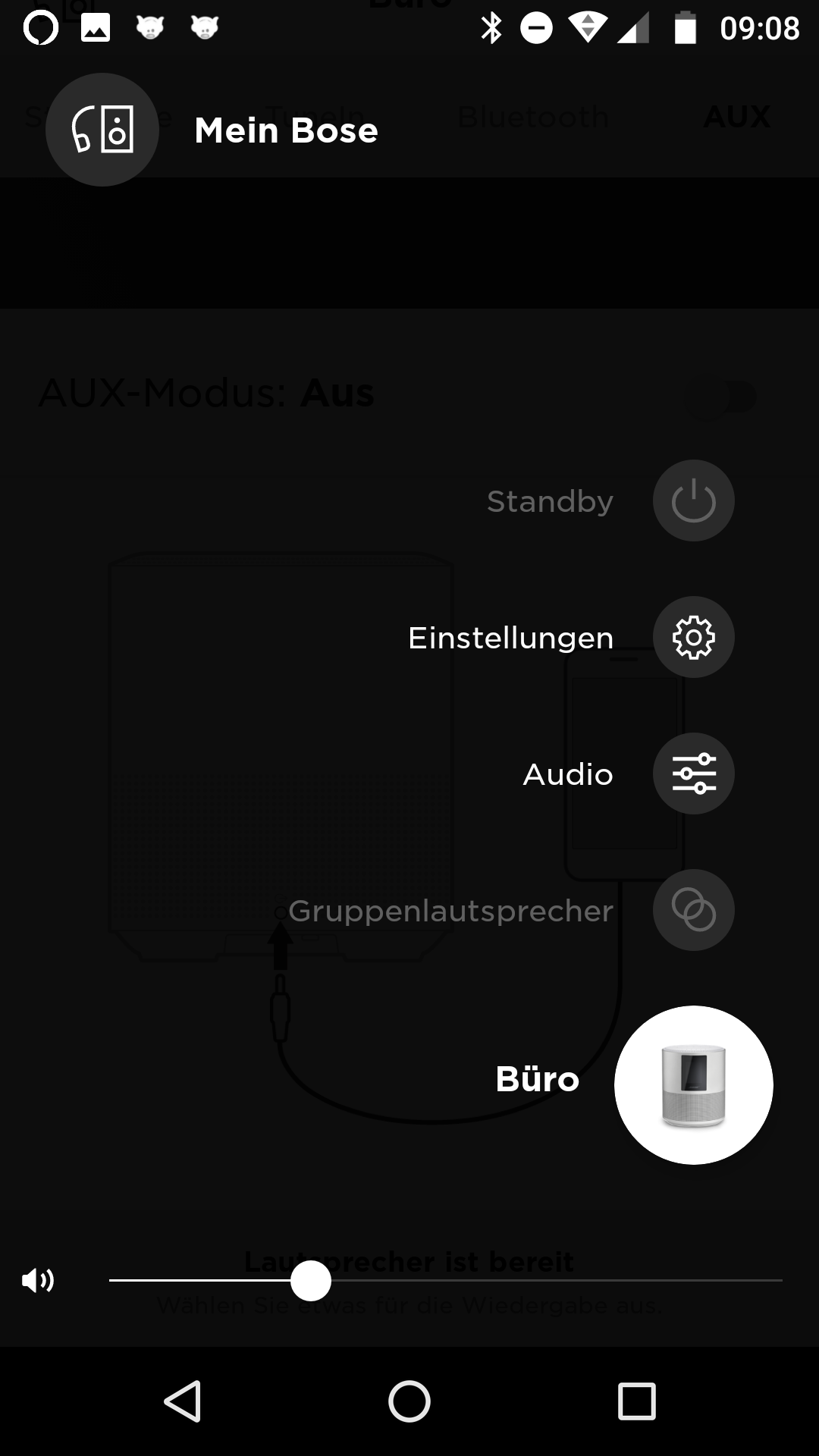819x1456 pixels.
Task: Put the speaker in Standby
Action: [693, 500]
